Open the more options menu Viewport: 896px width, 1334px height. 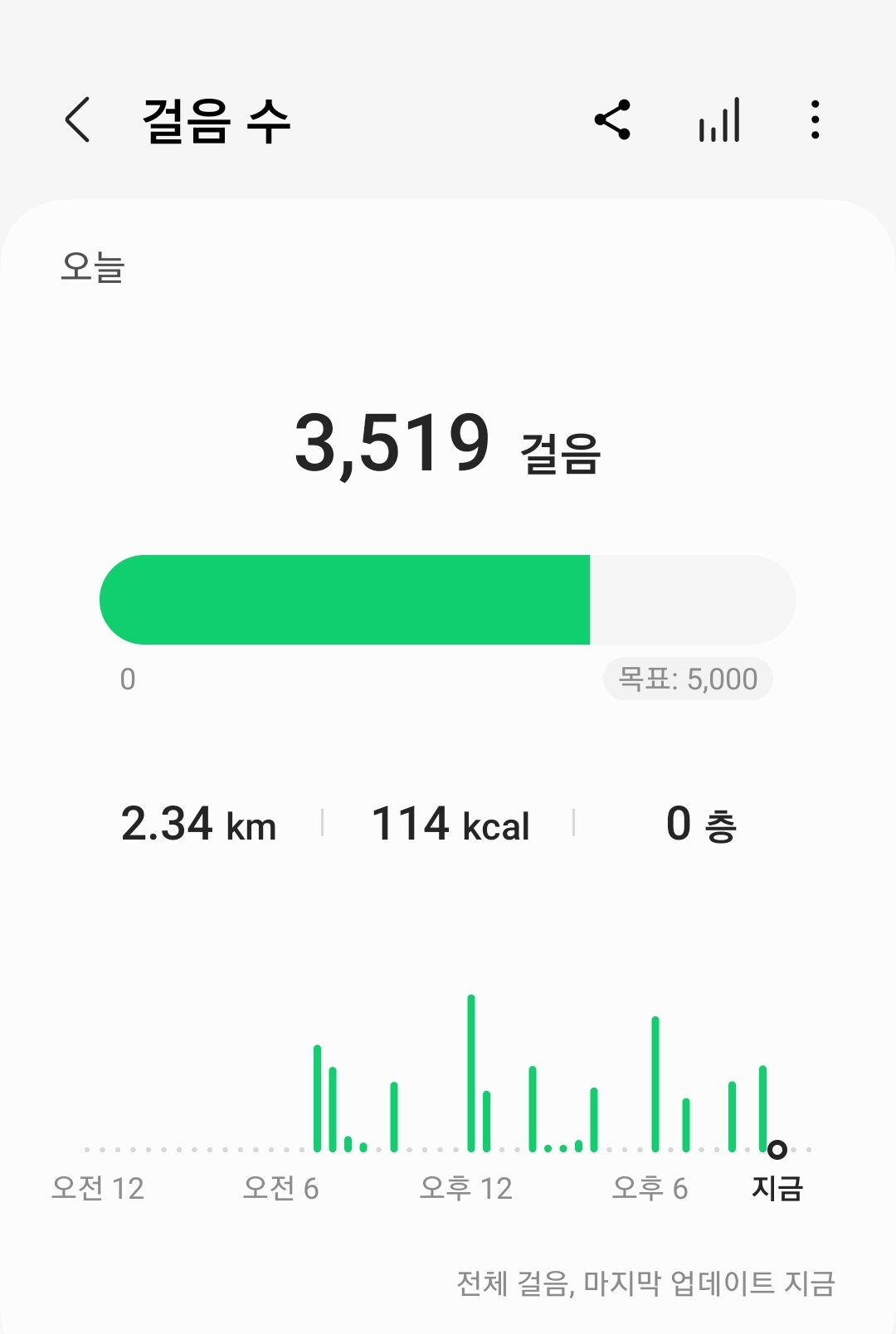tap(816, 120)
